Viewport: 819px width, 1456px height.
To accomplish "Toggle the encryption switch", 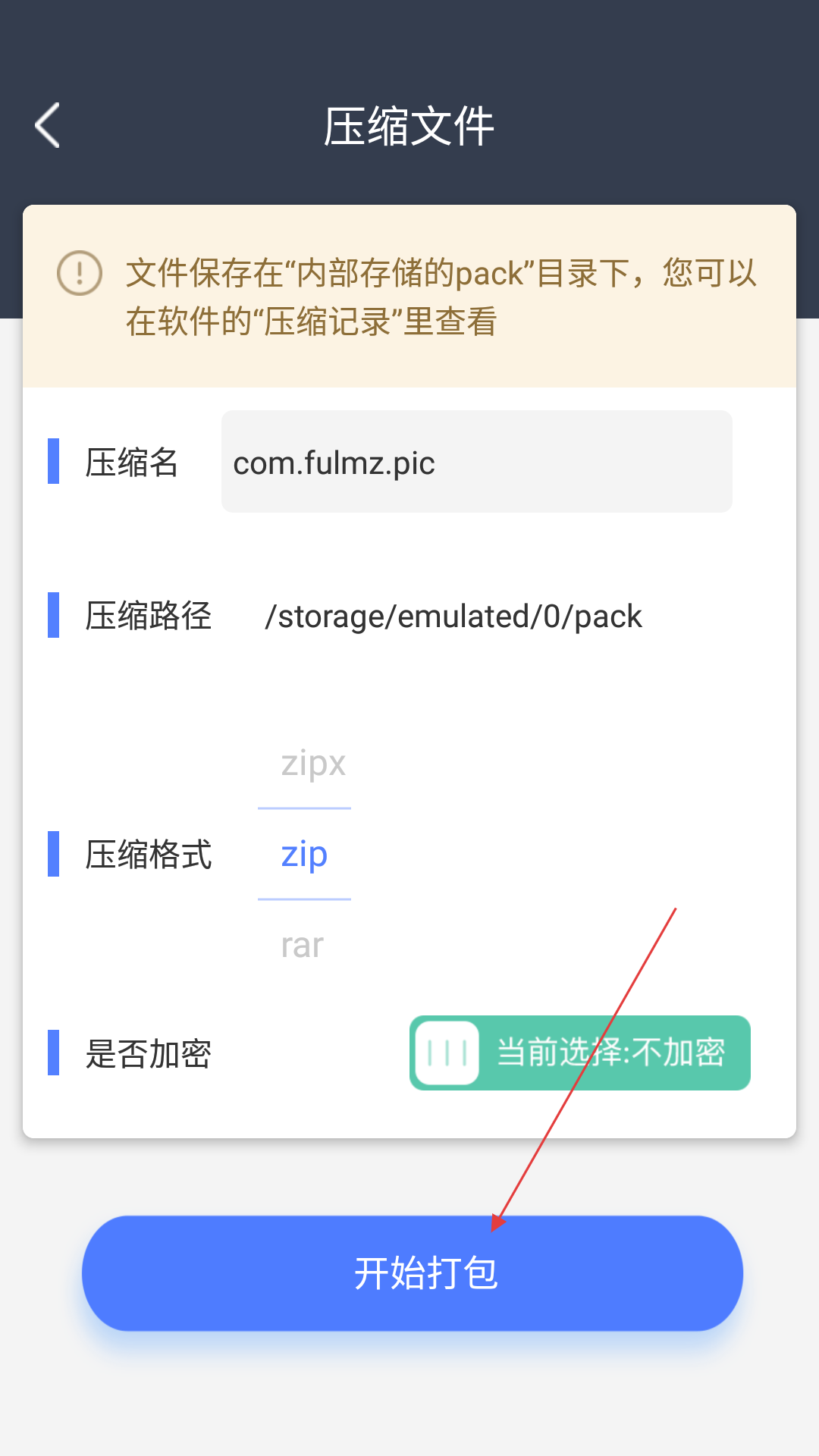I will point(580,1053).
